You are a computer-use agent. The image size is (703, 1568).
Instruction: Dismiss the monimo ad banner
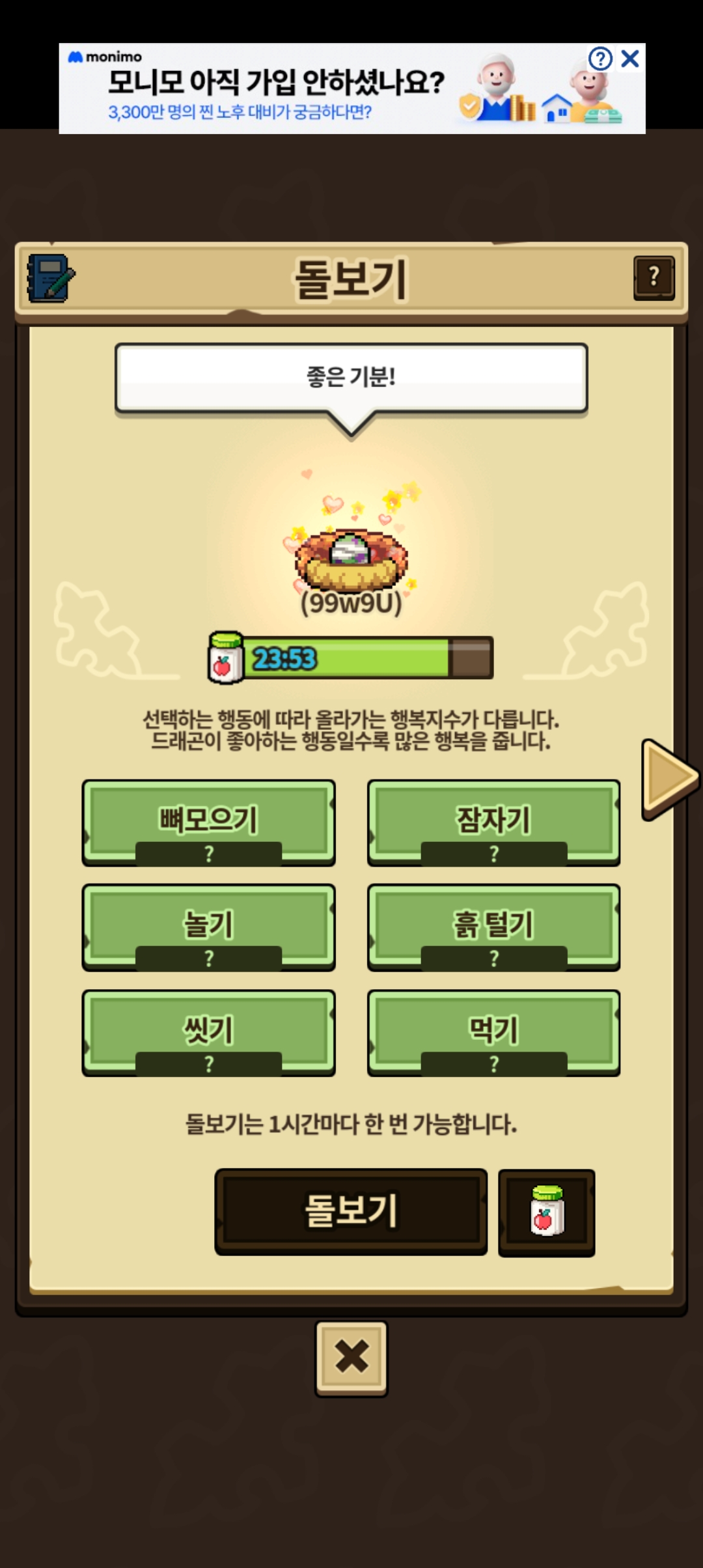(630, 59)
